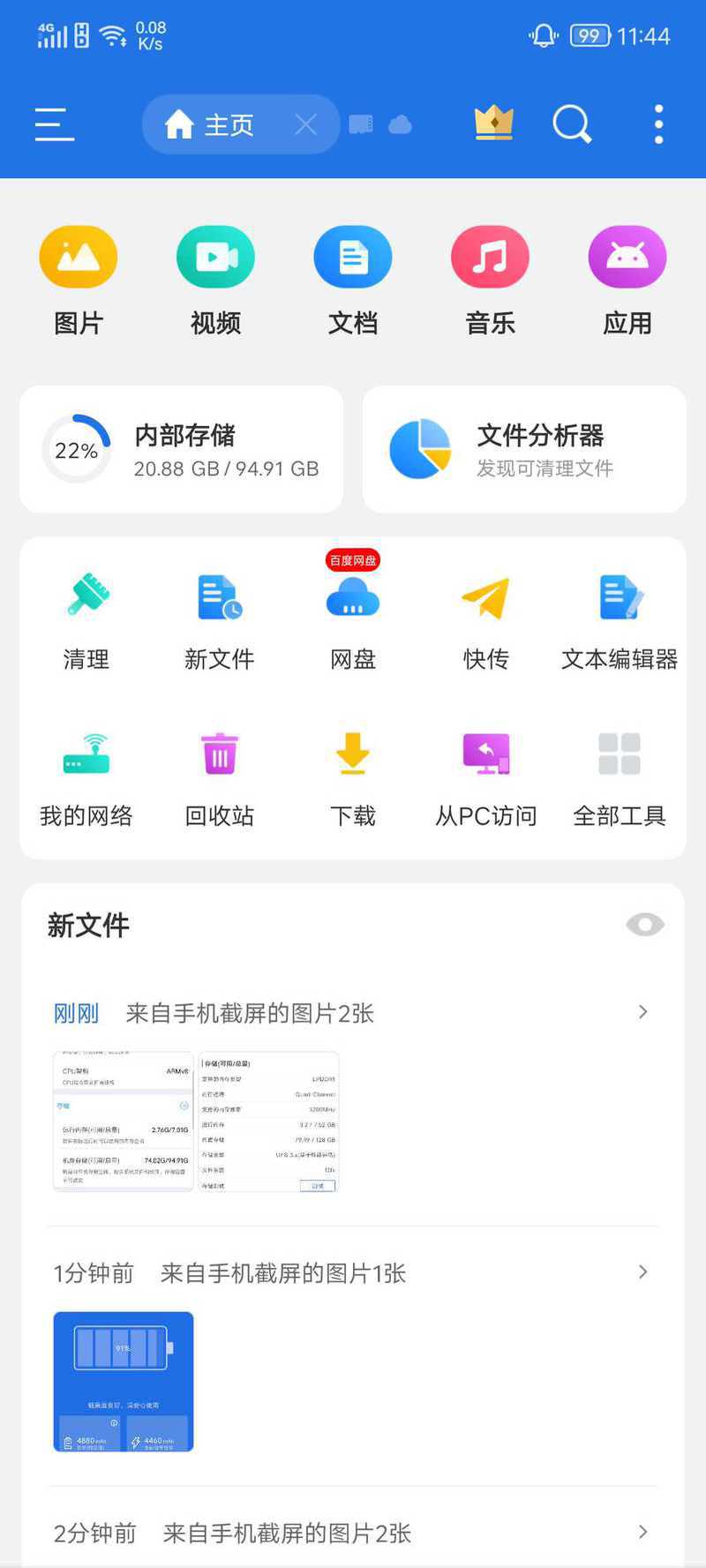Open the 内部存储 card
Viewport: 706px width, 1568px height.
point(182,449)
